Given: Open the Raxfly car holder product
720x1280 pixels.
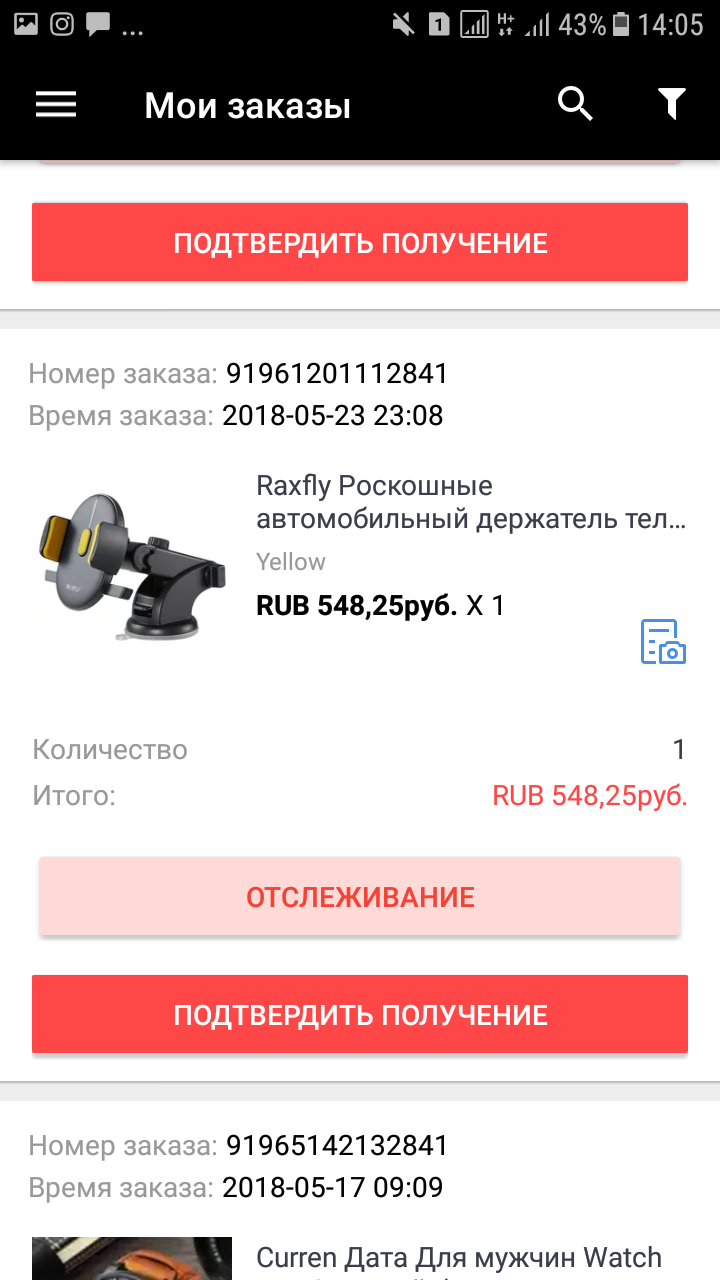Looking at the screenshot, I should tap(470, 502).
